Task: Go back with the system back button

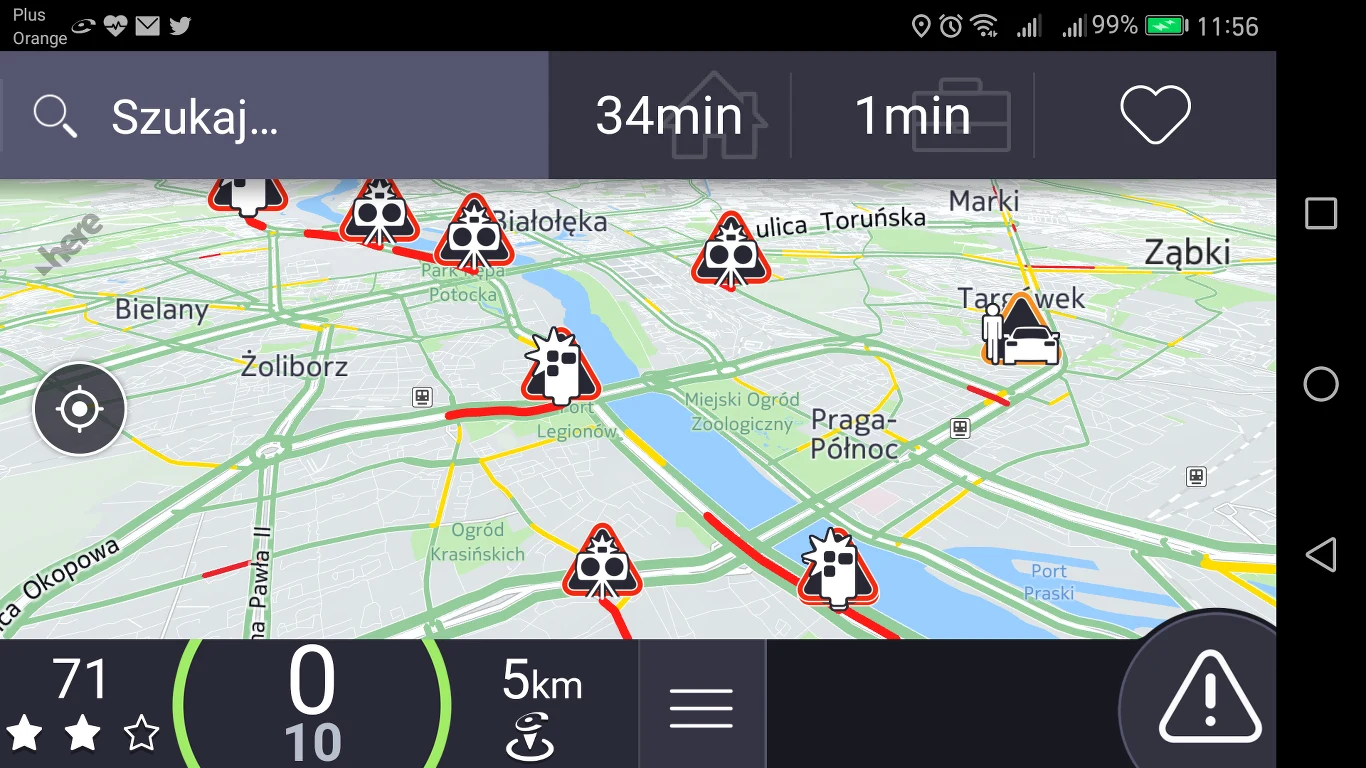Action: coord(1321,554)
